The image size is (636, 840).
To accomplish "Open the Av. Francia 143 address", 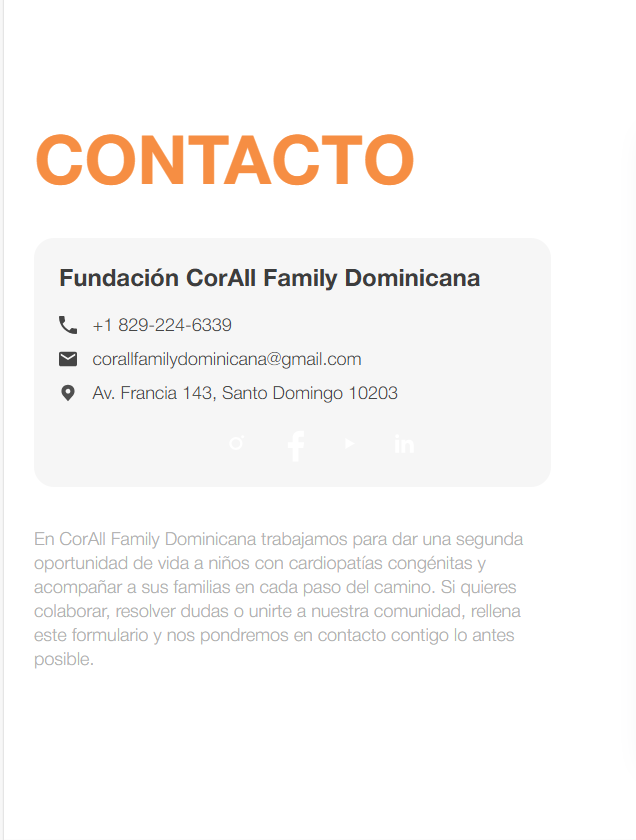I will pos(244,393).
